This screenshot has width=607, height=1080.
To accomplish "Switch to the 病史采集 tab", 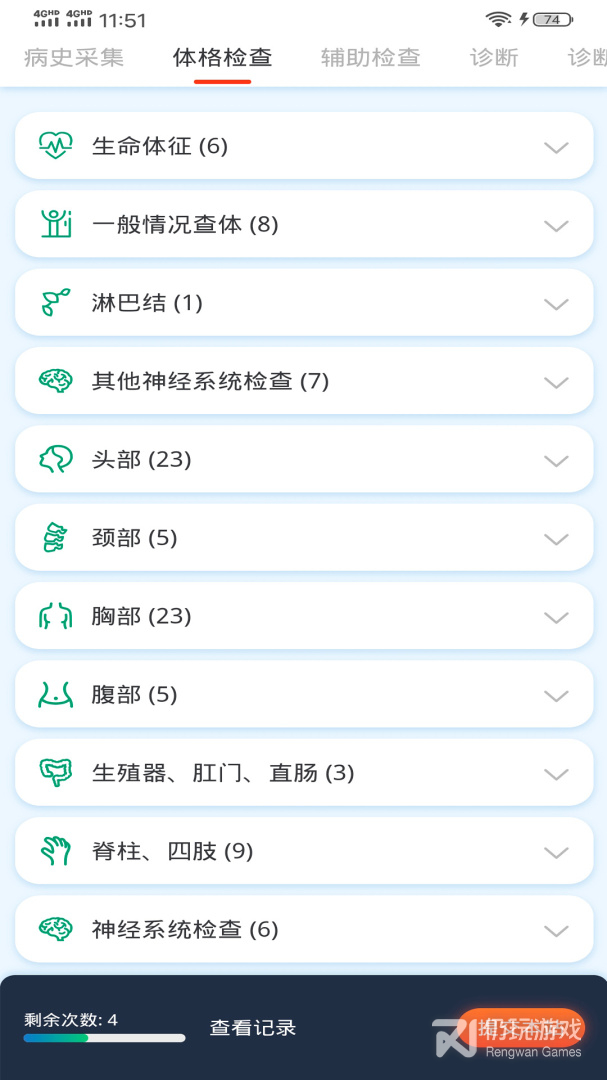I will click(74, 58).
